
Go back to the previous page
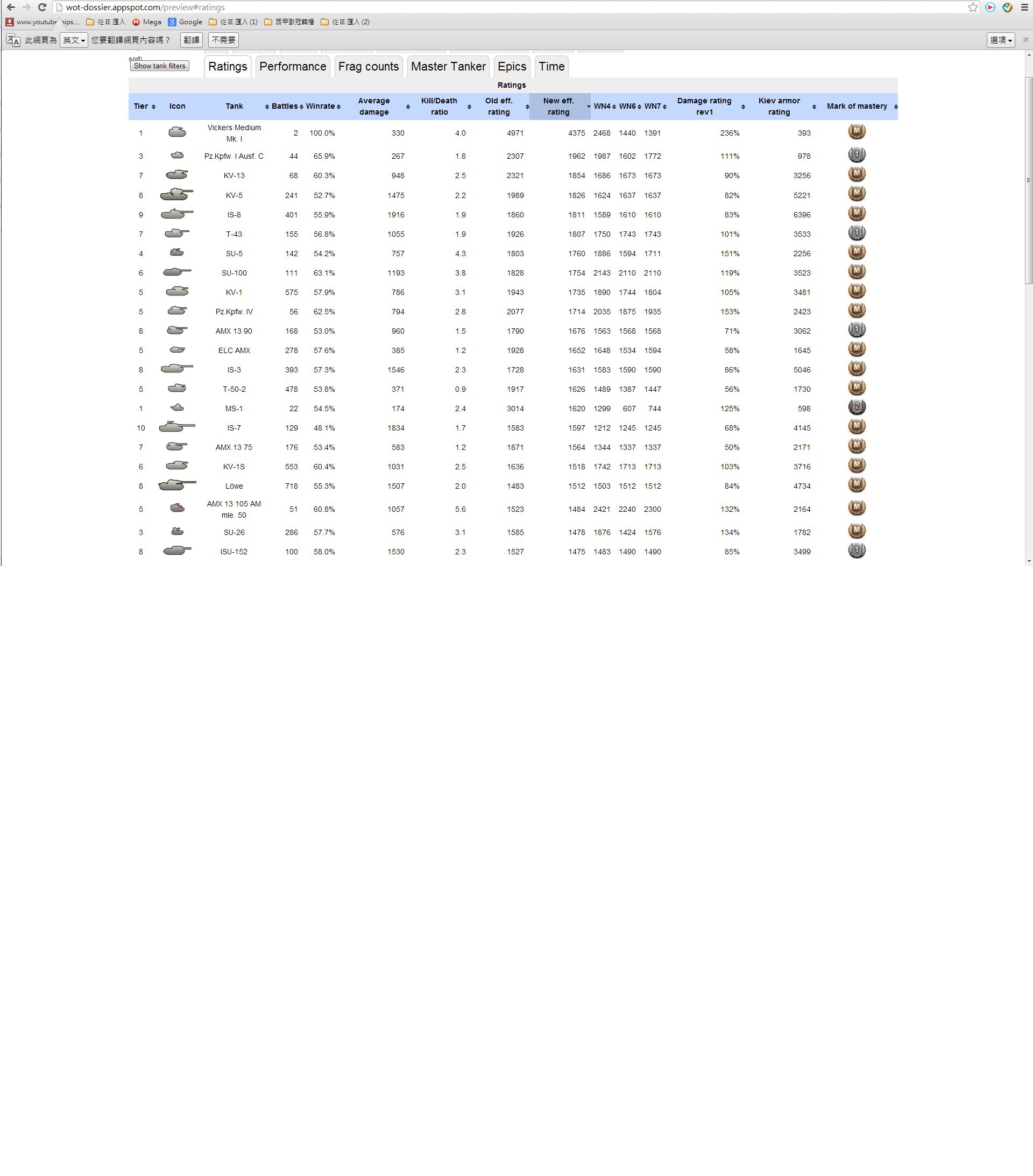pyautogui.click(x=11, y=8)
